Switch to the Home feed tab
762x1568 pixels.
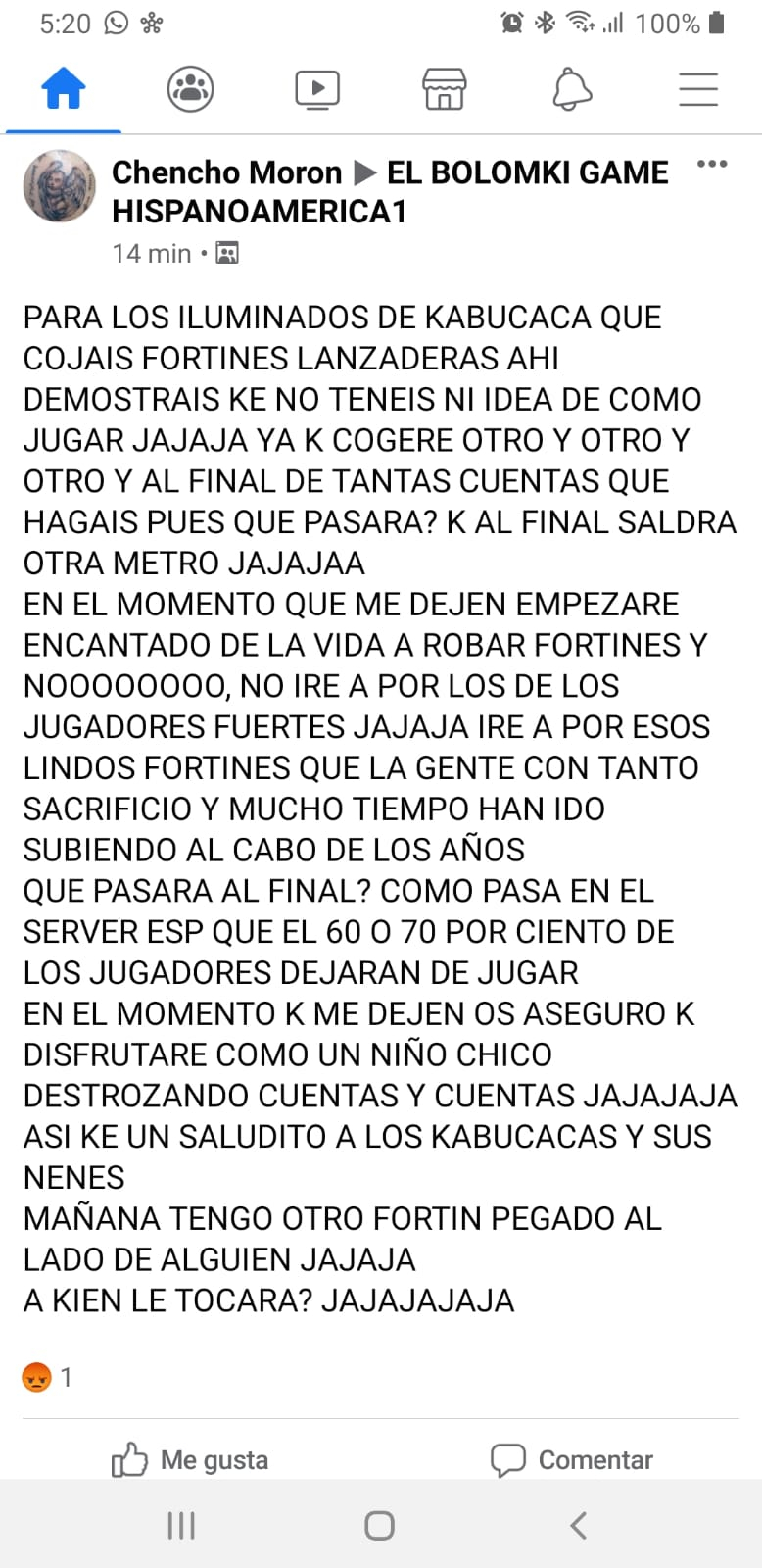(x=64, y=89)
